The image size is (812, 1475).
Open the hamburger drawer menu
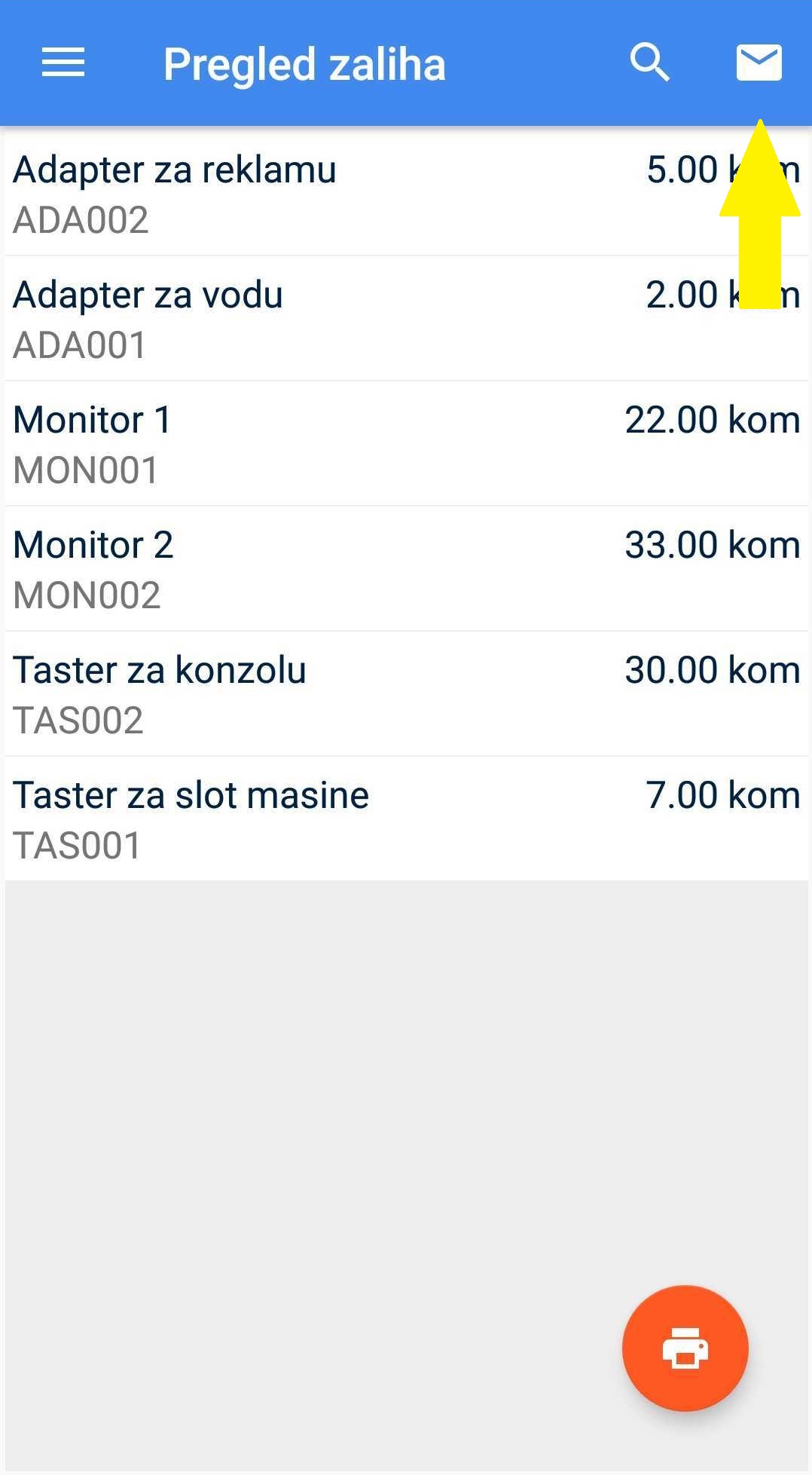tap(63, 63)
